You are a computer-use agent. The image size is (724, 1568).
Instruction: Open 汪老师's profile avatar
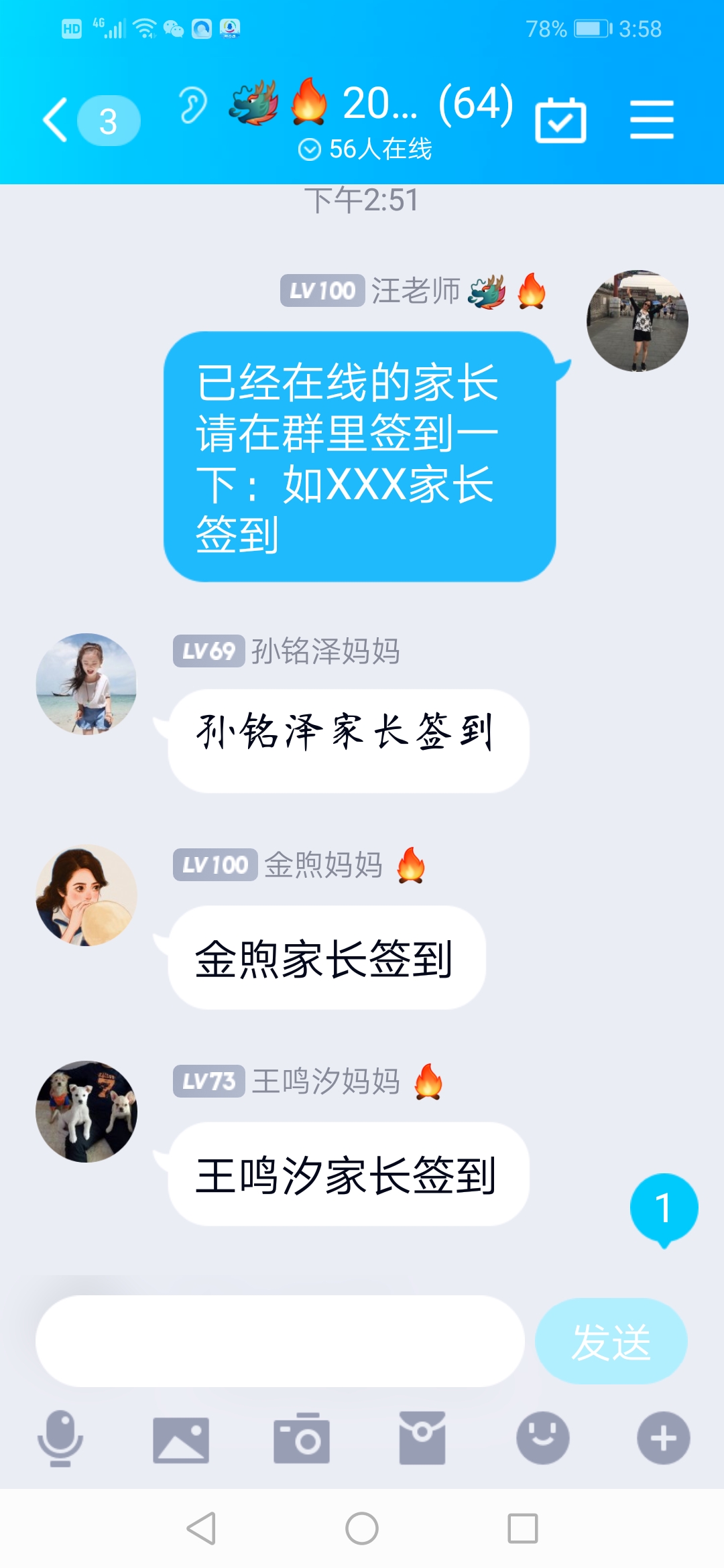click(x=637, y=321)
